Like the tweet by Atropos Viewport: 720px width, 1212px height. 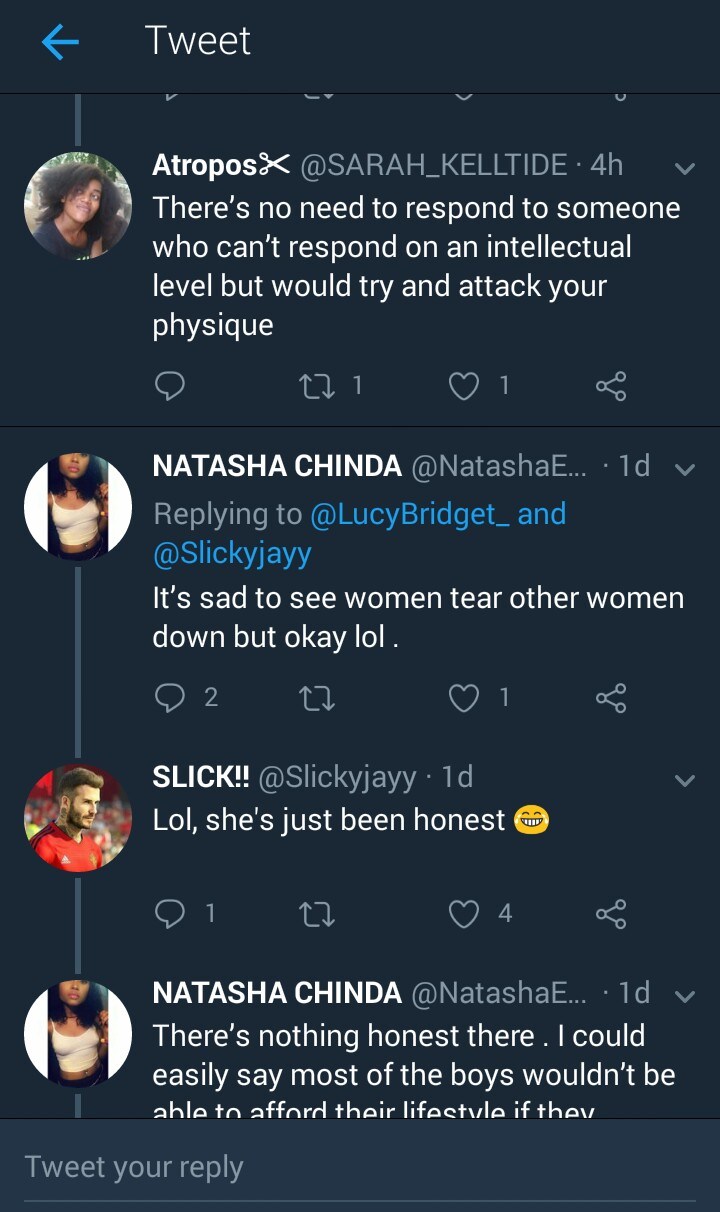tap(464, 386)
